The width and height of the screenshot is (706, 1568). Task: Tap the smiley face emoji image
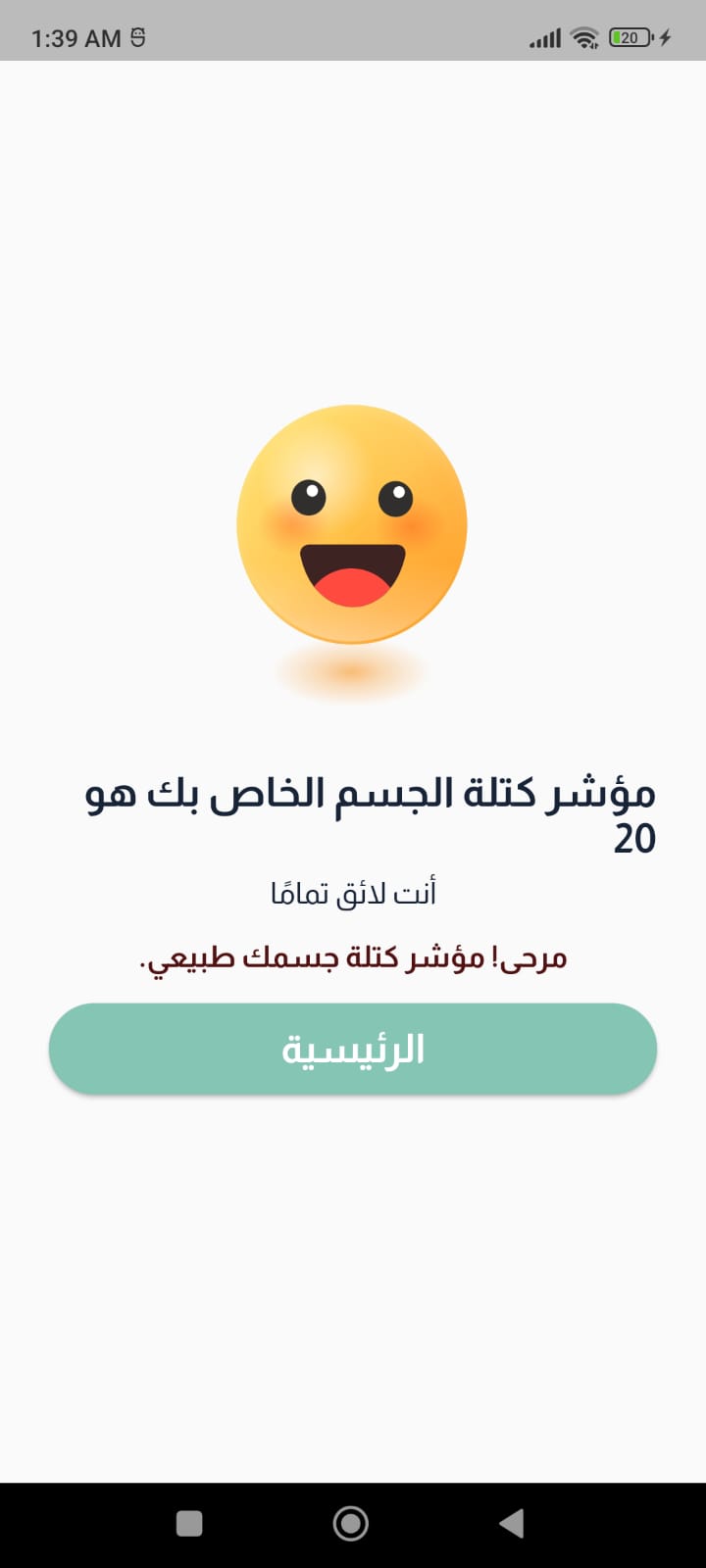coord(353,524)
